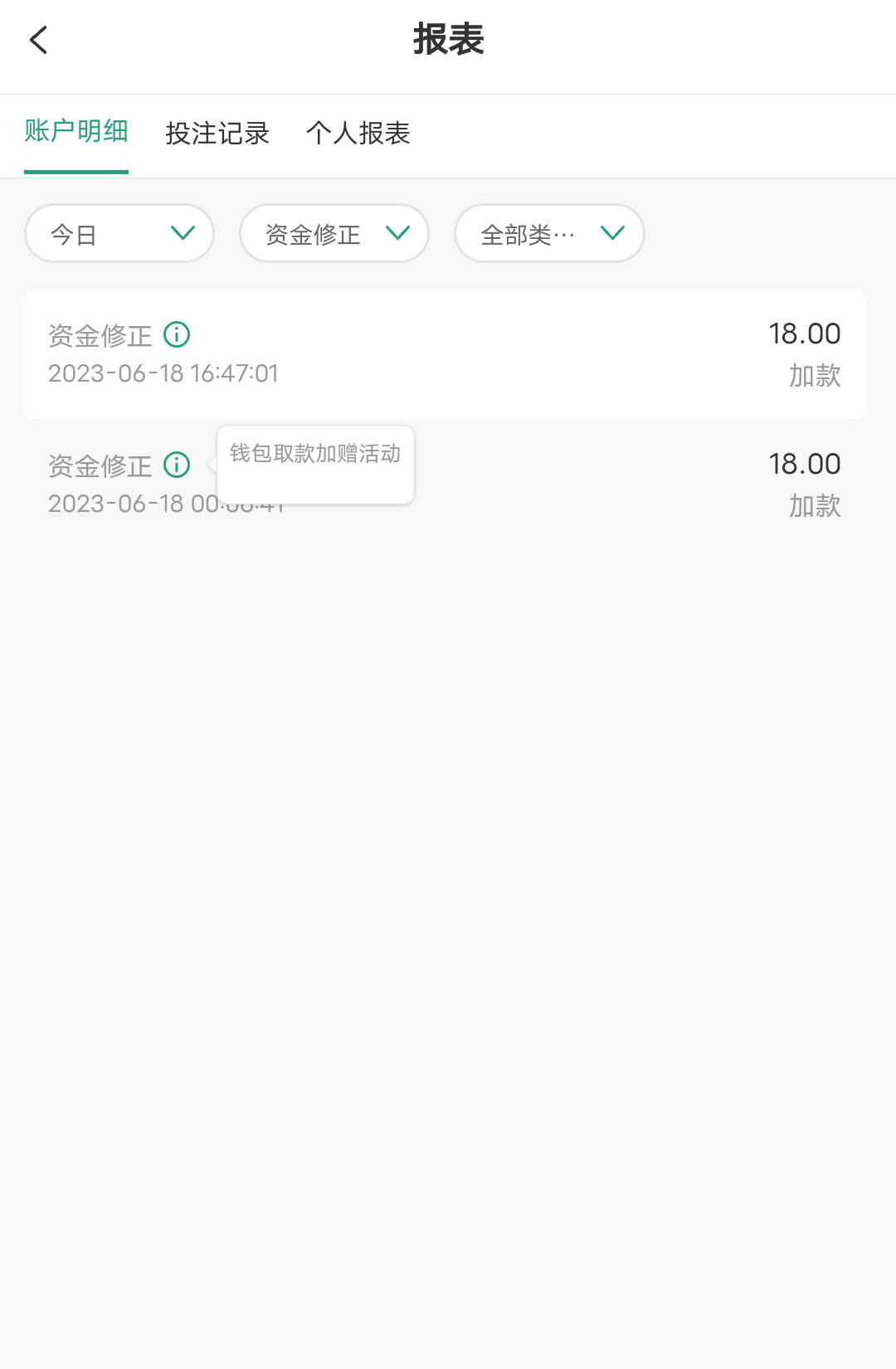
Task: Select the 账户明细 tab
Action: [76, 132]
